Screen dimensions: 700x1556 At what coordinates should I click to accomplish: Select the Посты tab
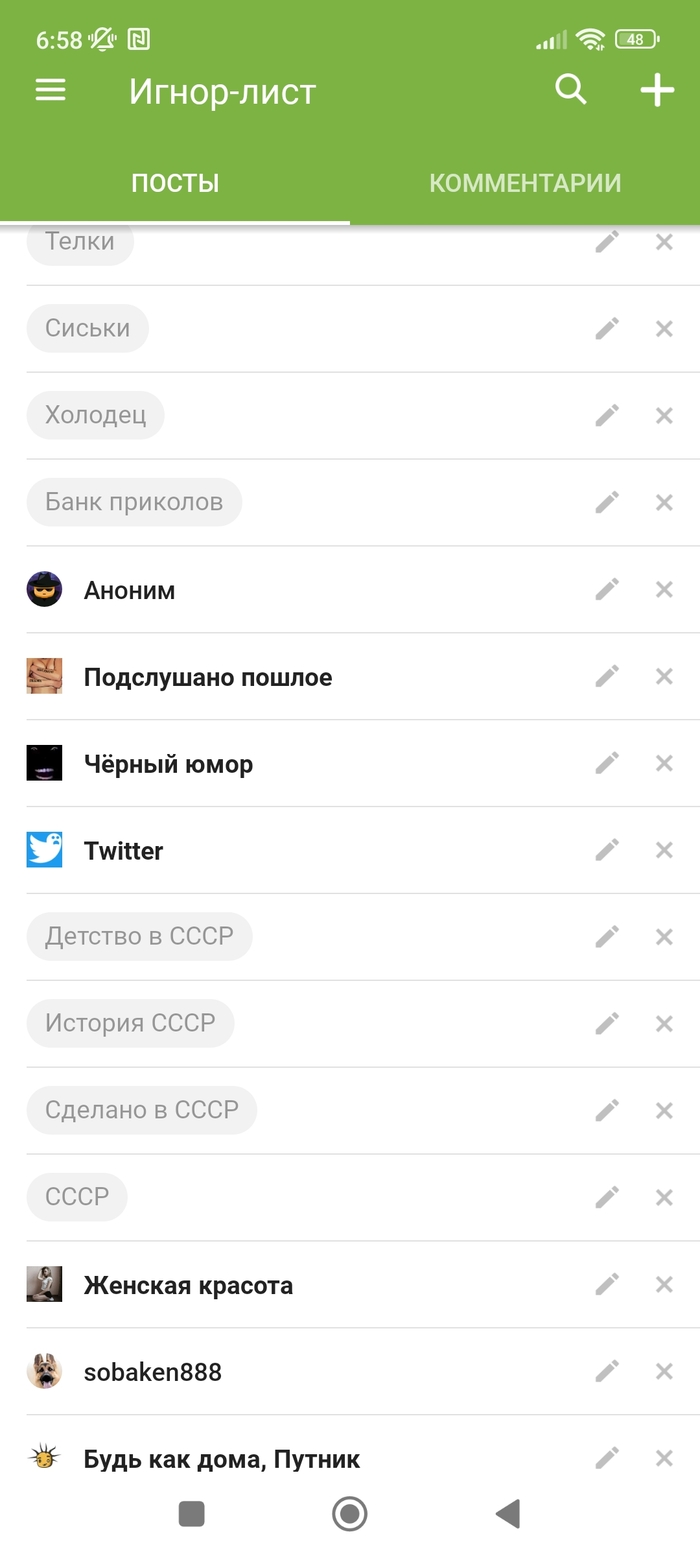(175, 183)
